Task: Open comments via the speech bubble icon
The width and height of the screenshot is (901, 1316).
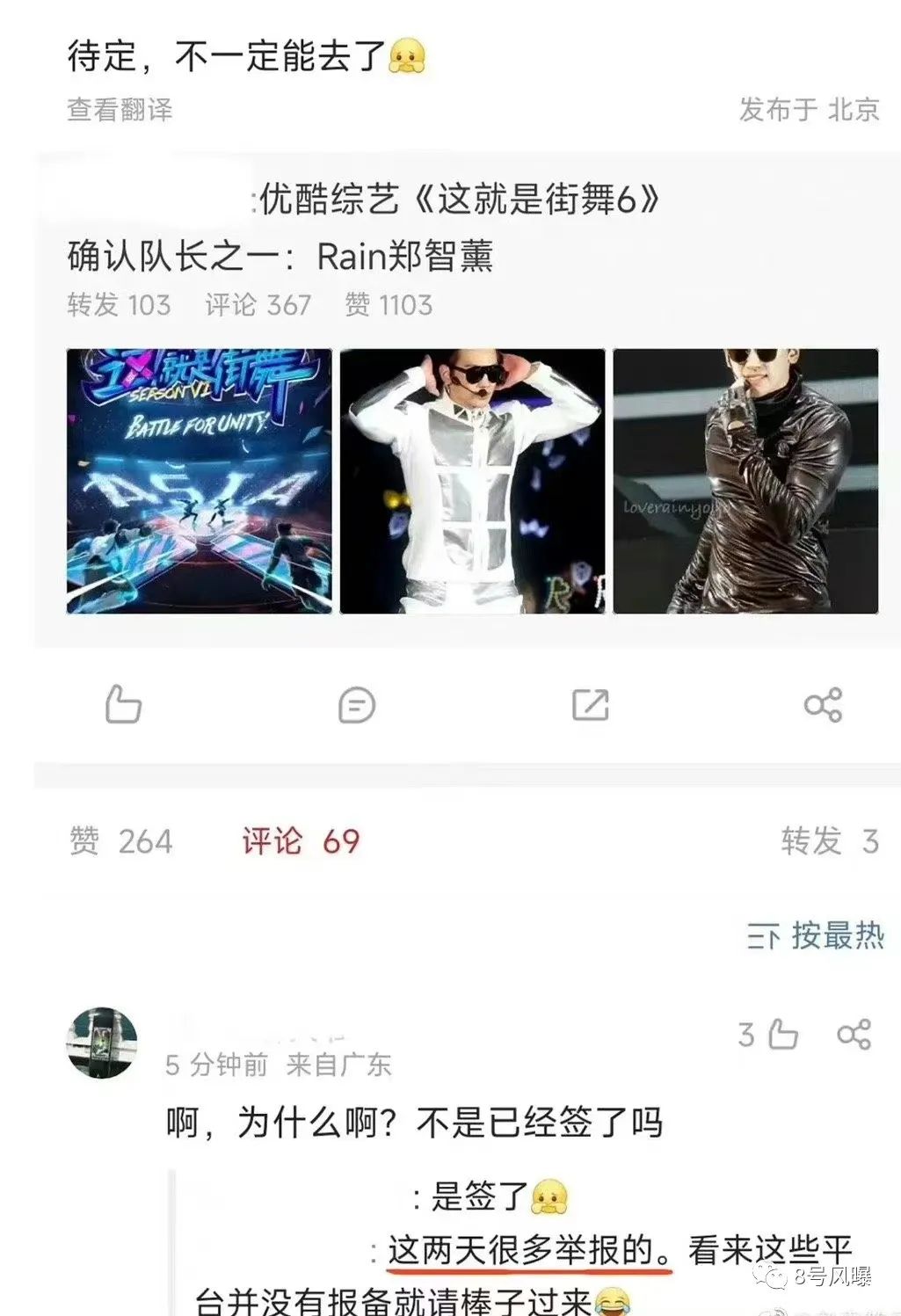Action: [355, 704]
